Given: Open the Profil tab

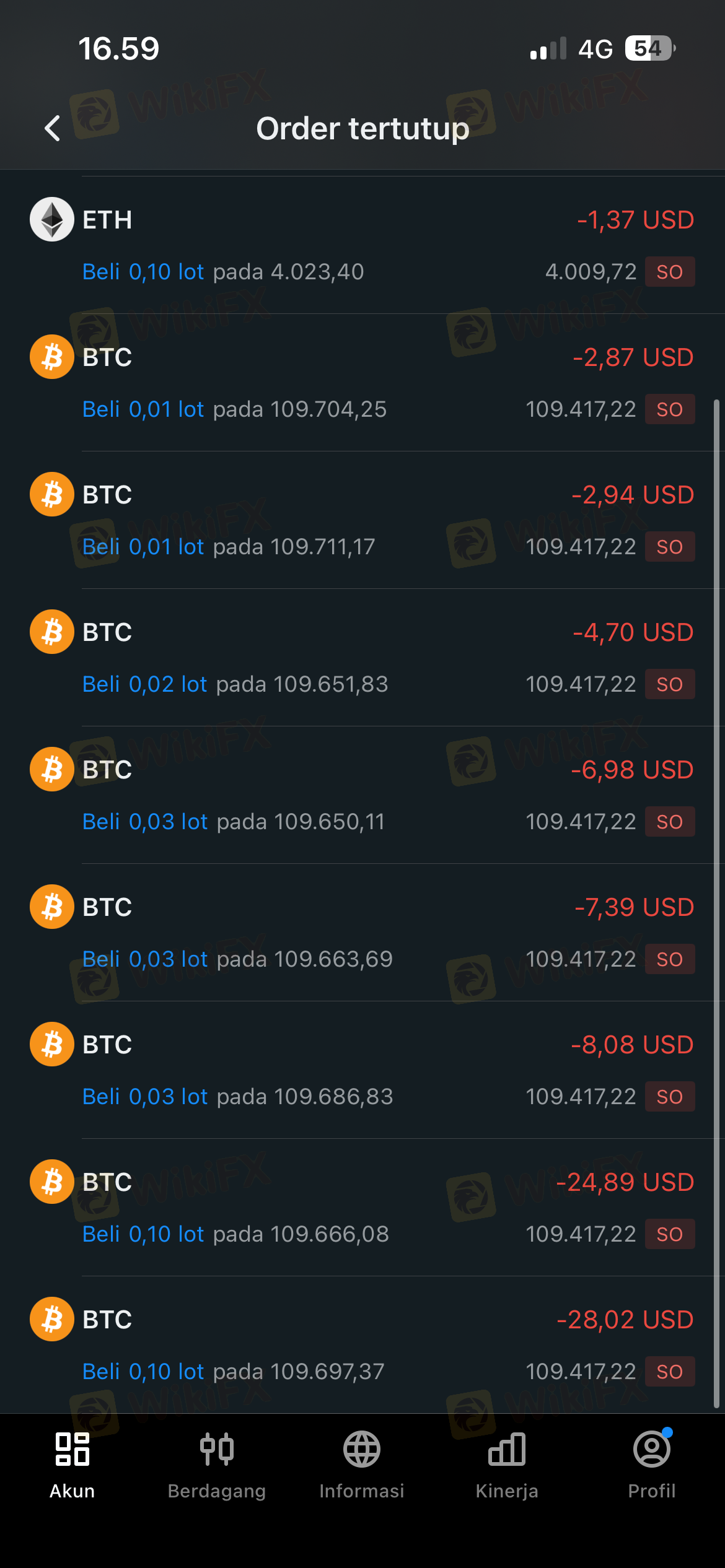Looking at the screenshot, I should [651, 1464].
